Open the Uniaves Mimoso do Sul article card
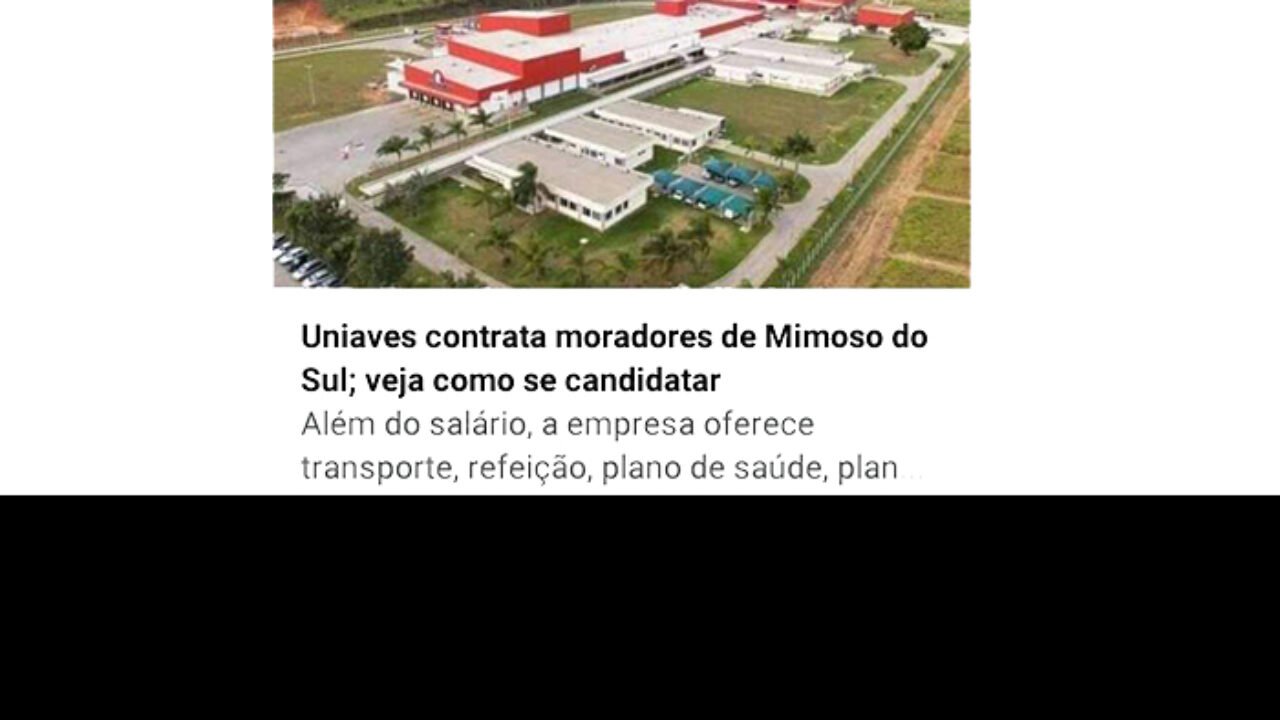 click(x=614, y=358)
